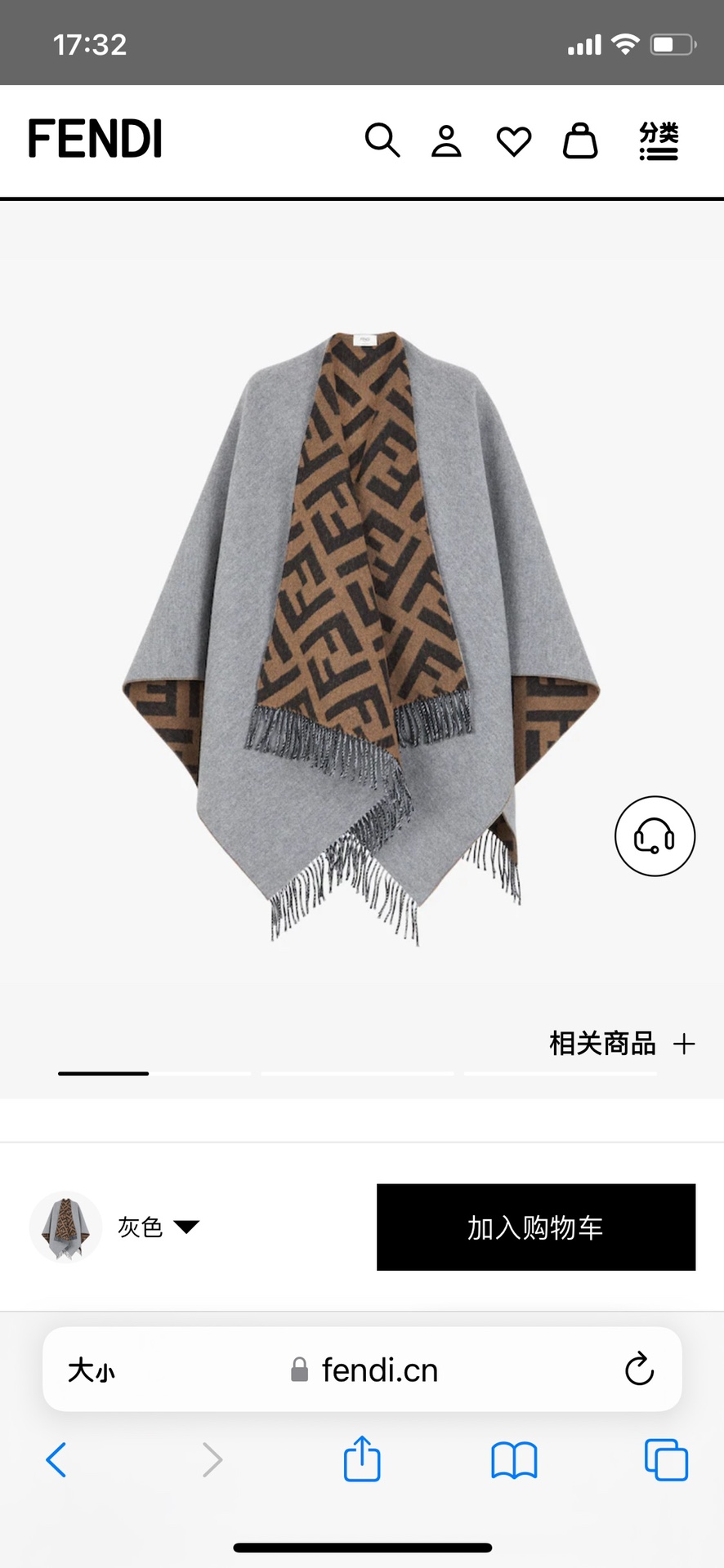The image size is (724, 1568).
Task: Share this page
Action: pos(362,1459)
